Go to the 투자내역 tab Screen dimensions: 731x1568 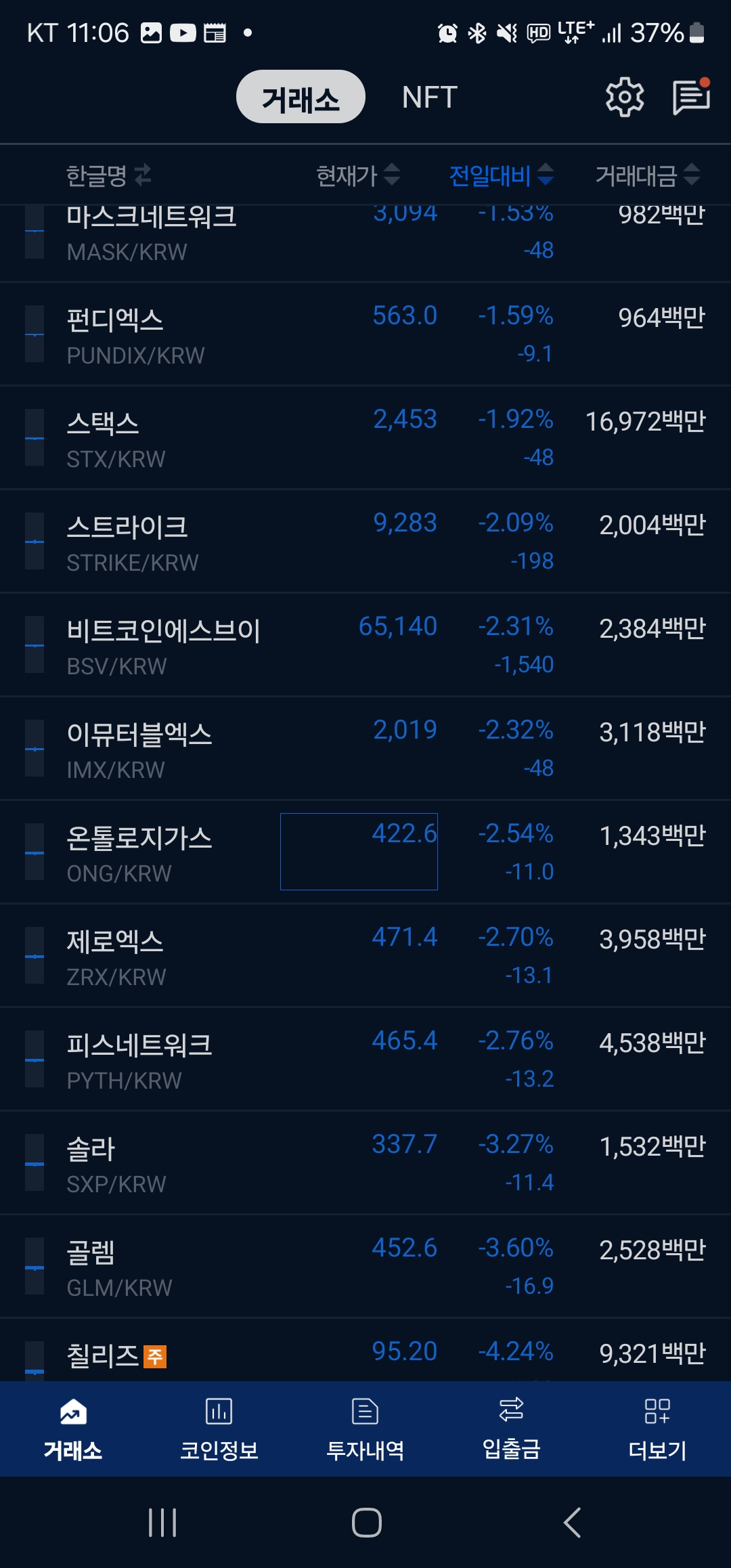(365, 1429)
